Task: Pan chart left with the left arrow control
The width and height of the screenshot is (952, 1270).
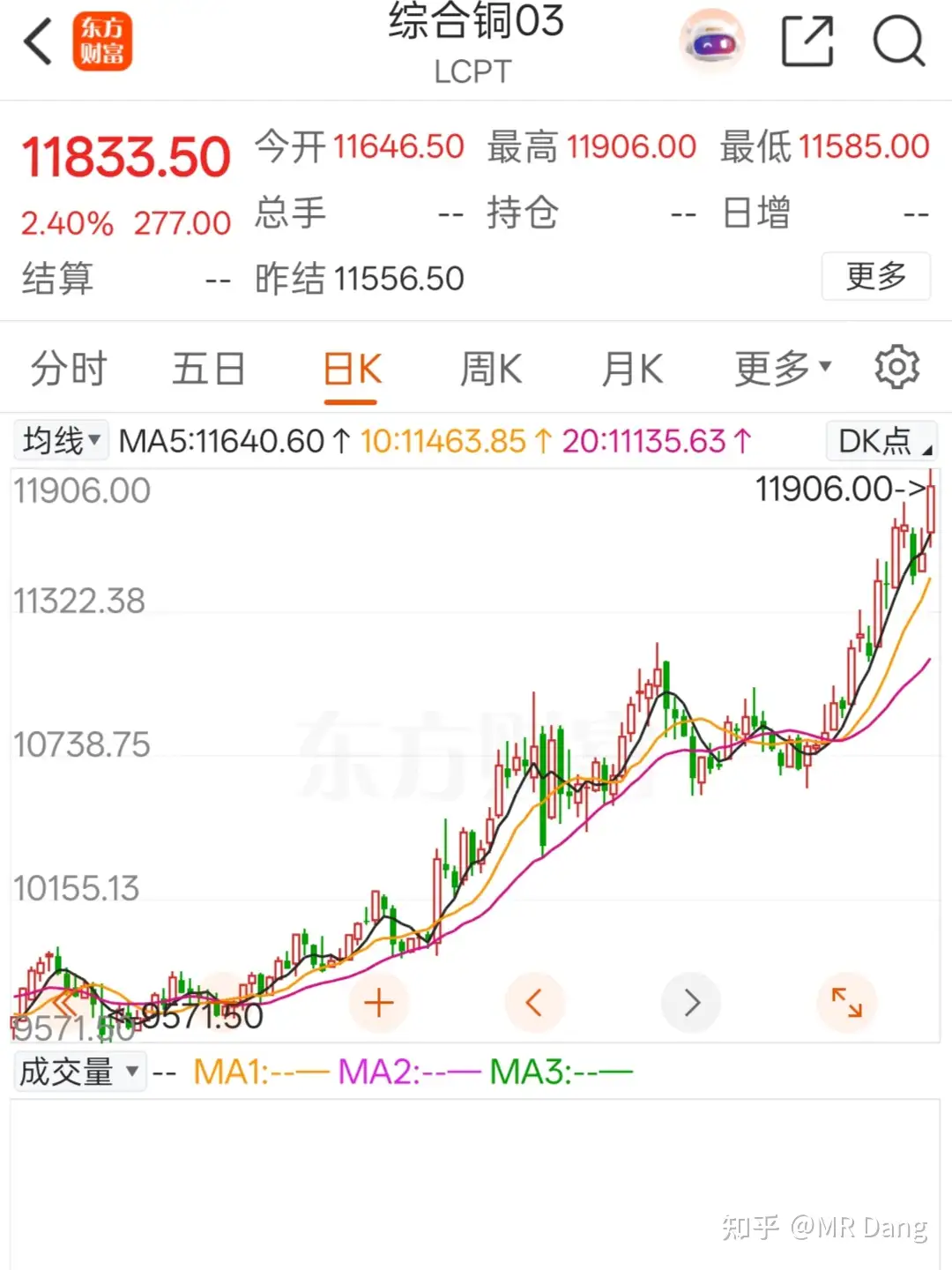Action: pyautogui.click(x=535, y=1002)
